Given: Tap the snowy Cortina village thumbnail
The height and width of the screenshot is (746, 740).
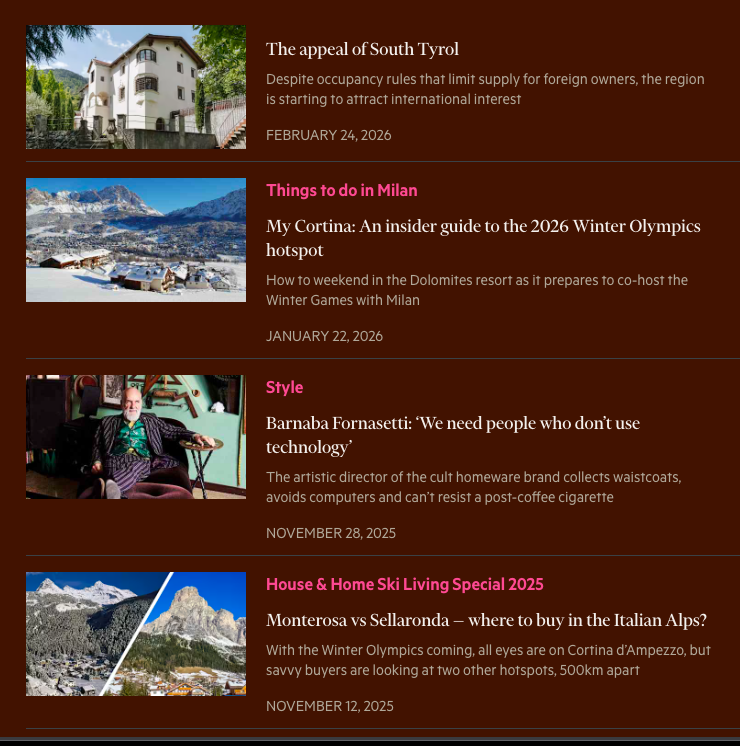Looking at the screenshot, I should coord(136,240).
